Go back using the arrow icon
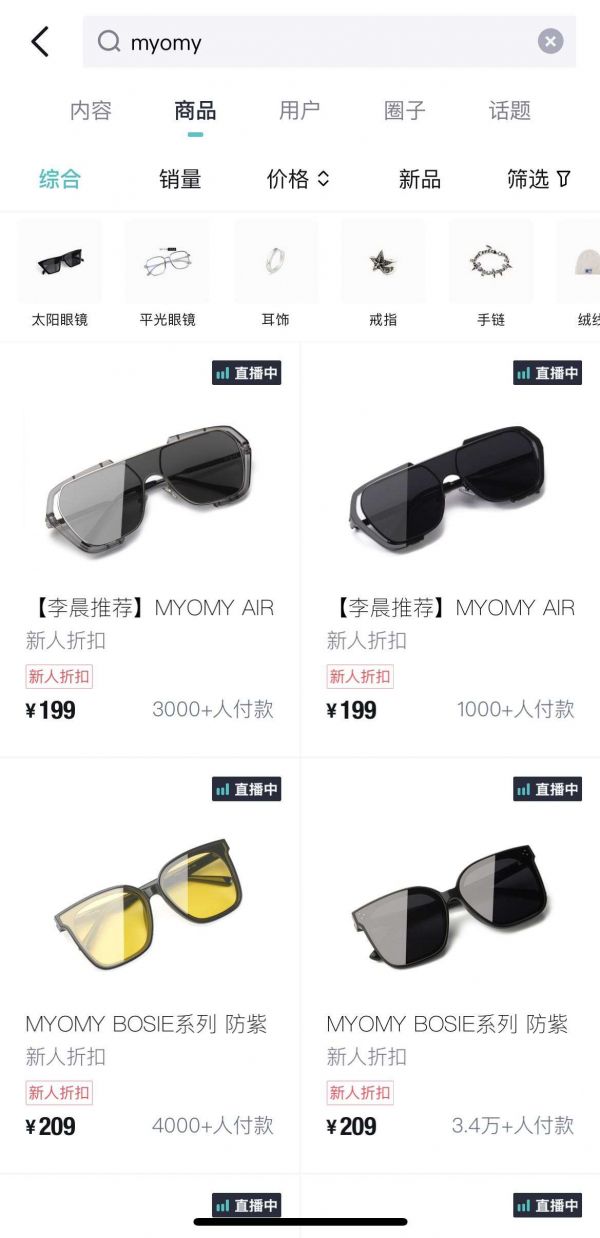This screenshot has height=1238, width=600. coord(40,42)
